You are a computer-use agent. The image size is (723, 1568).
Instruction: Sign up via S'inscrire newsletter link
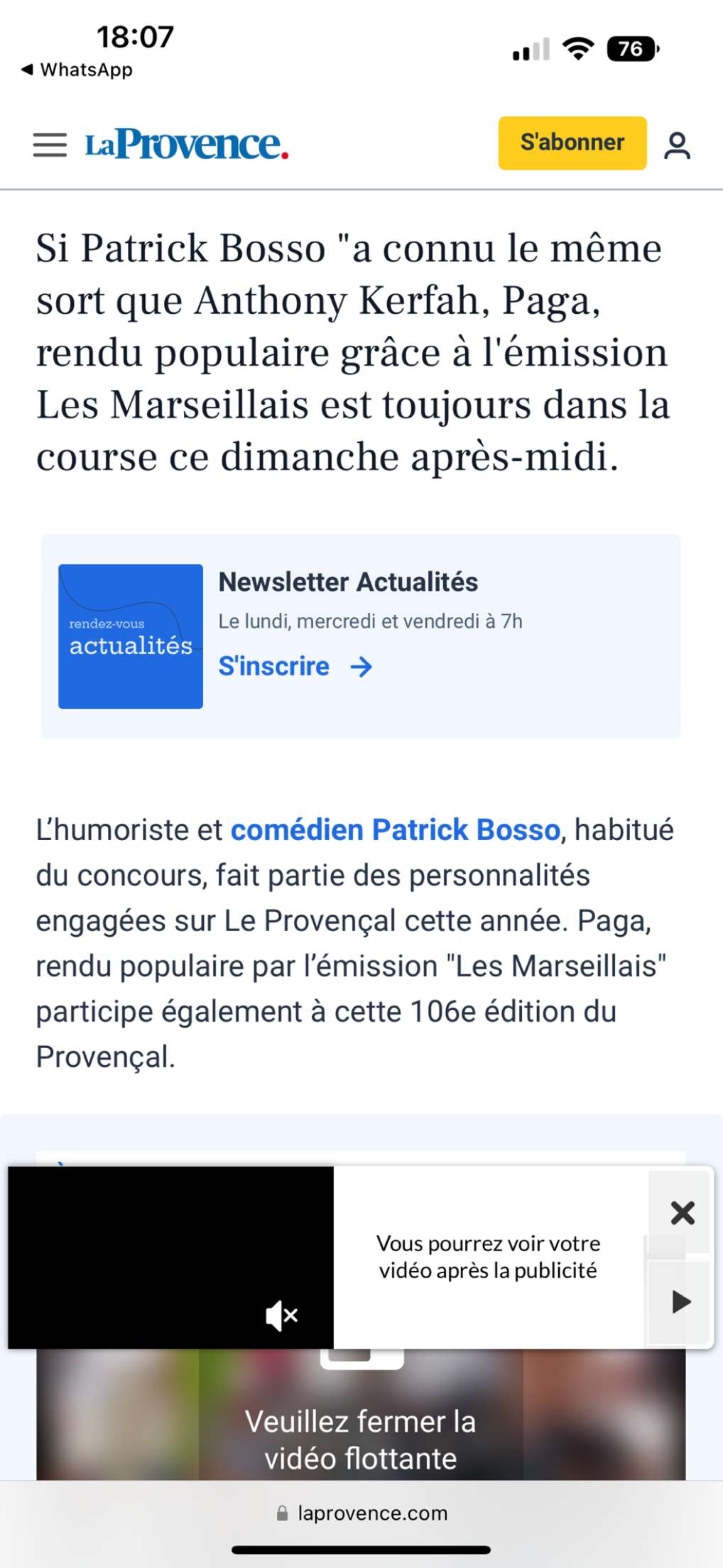pyautogui.click(x=295, y=666)
